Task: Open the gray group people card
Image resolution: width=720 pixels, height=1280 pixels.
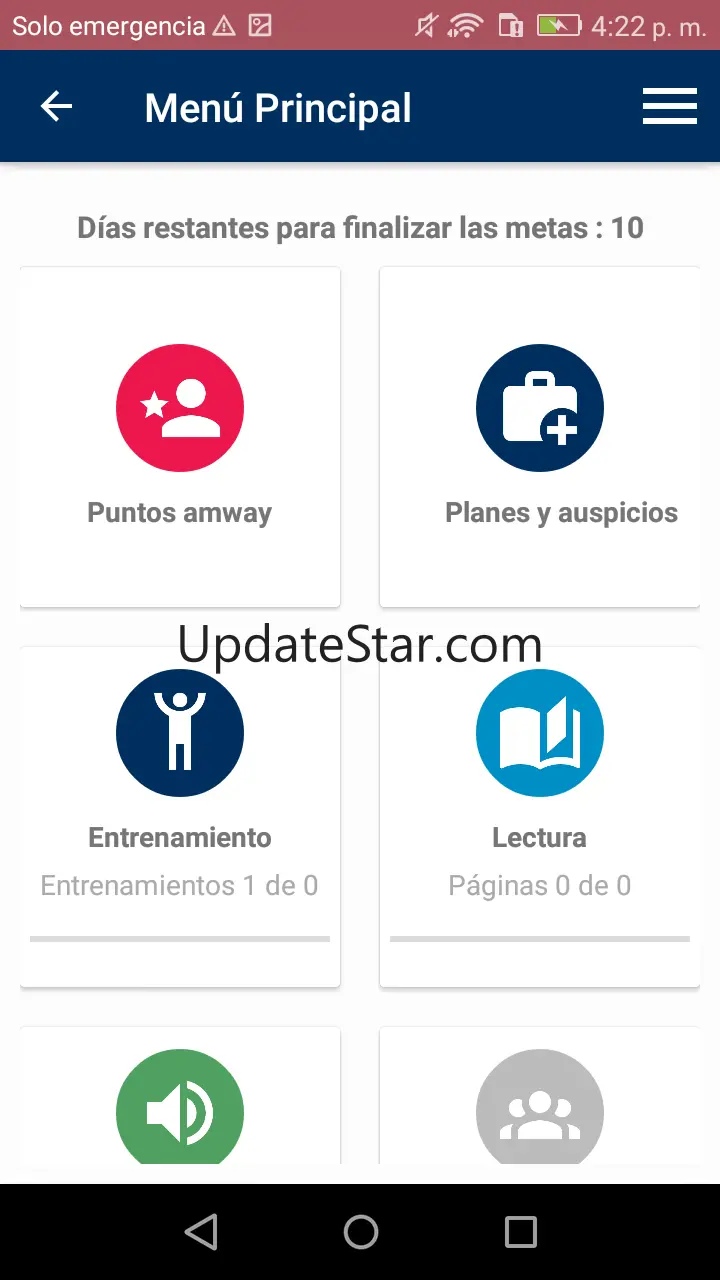Action: (x=540, y=1096)
